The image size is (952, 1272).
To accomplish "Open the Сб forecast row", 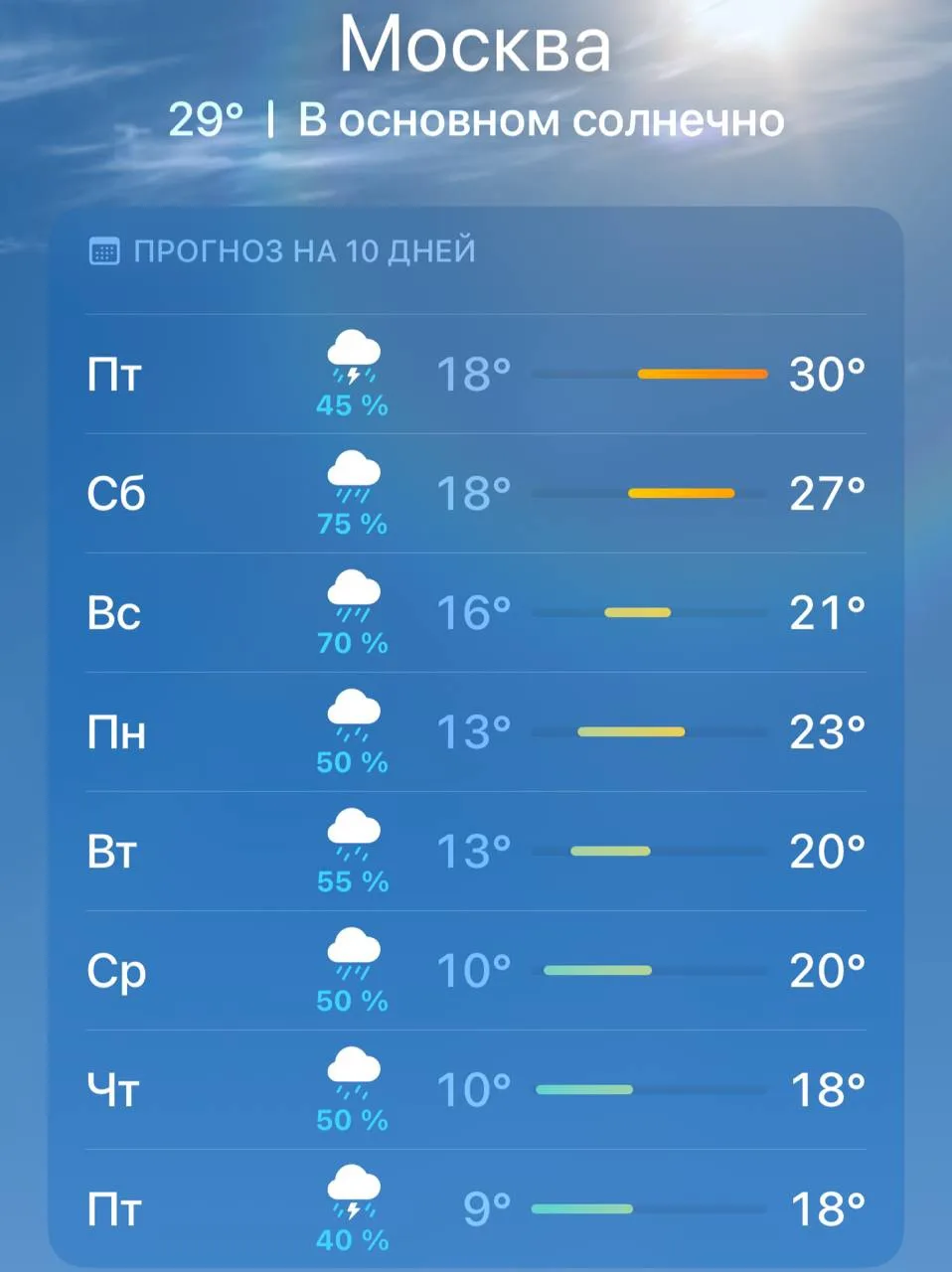I will coord(476,494).
